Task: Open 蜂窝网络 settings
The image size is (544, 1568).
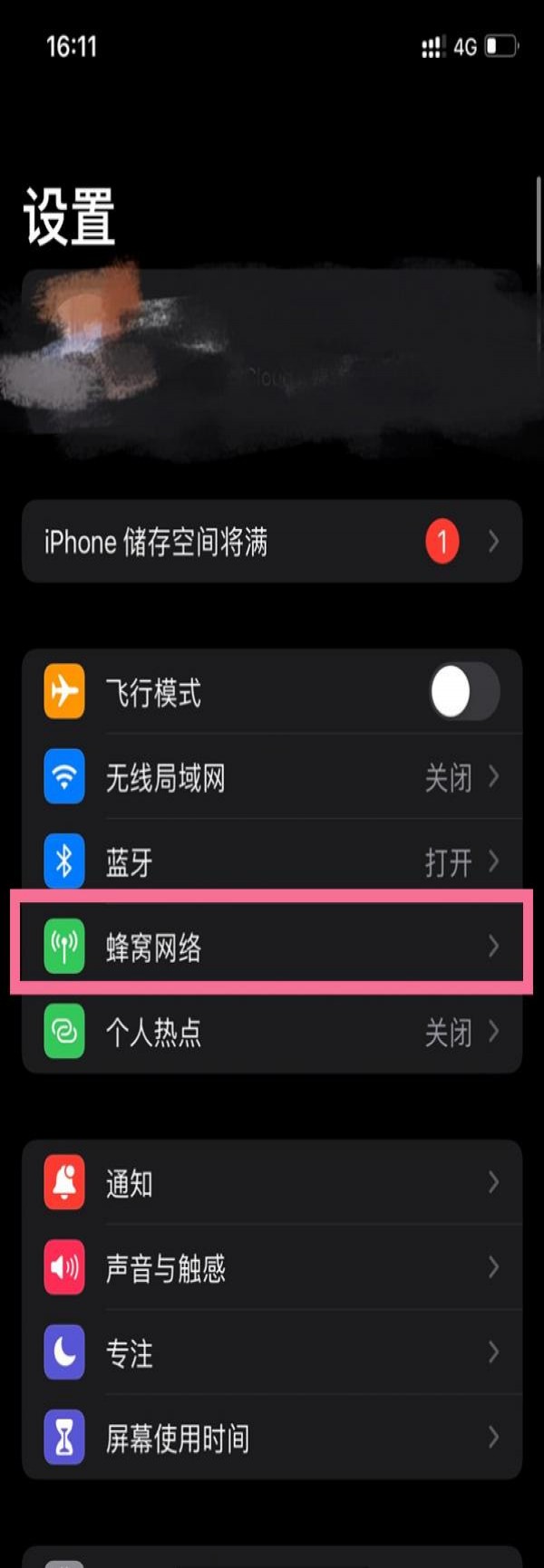Action: pyautogui.click(x=272, y=947)
